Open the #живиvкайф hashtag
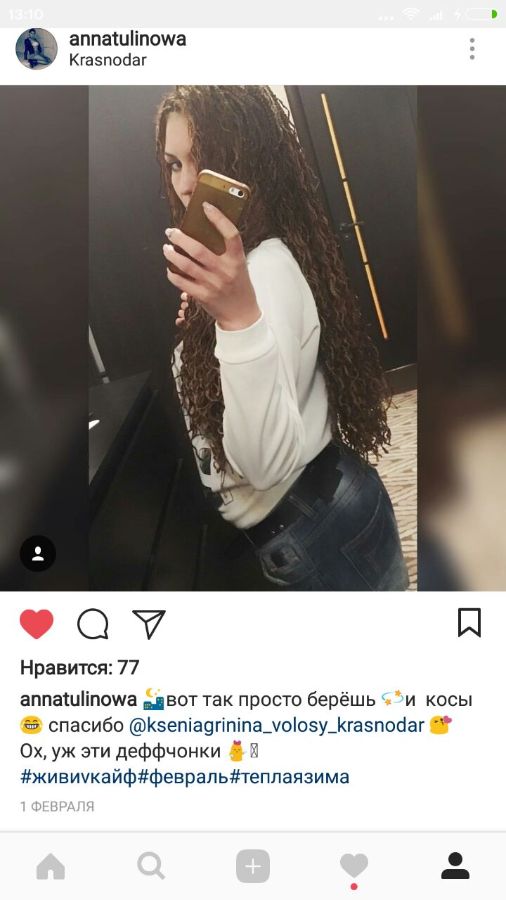The image size is (506, 900). (x=79, y=777)
